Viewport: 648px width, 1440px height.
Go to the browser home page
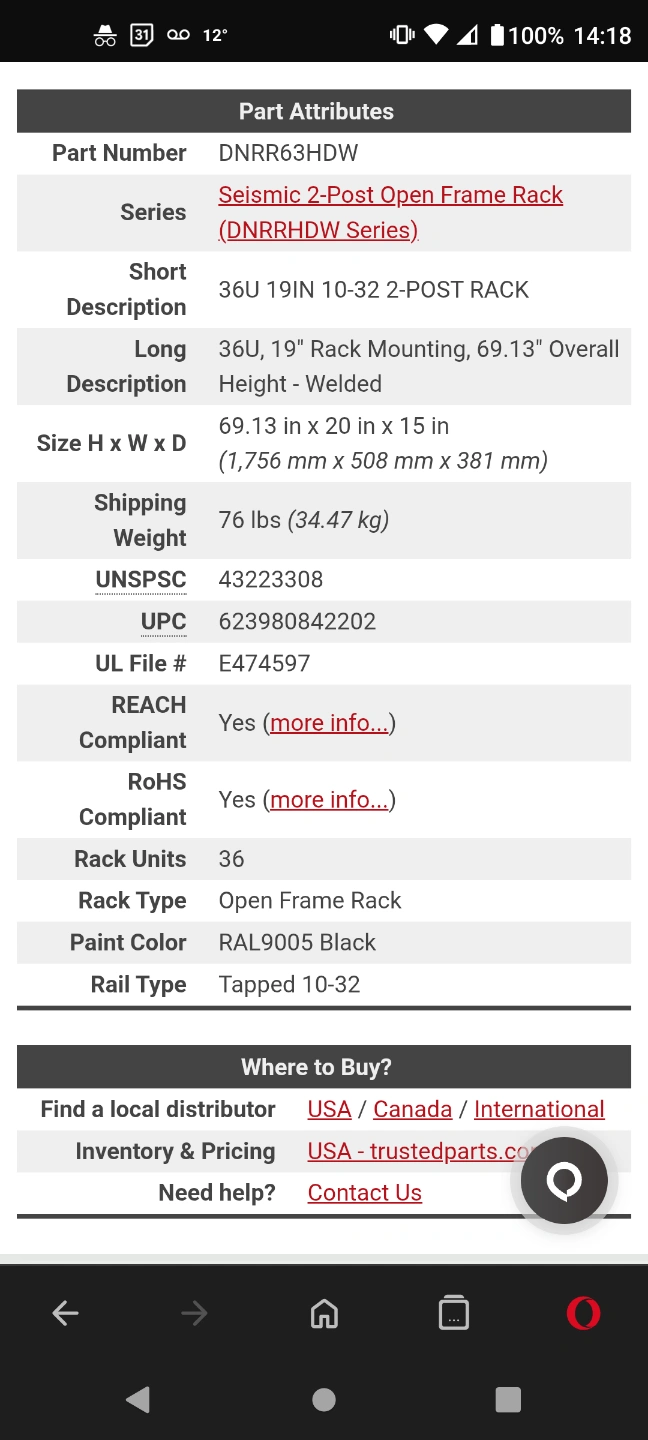(324, 1313)
